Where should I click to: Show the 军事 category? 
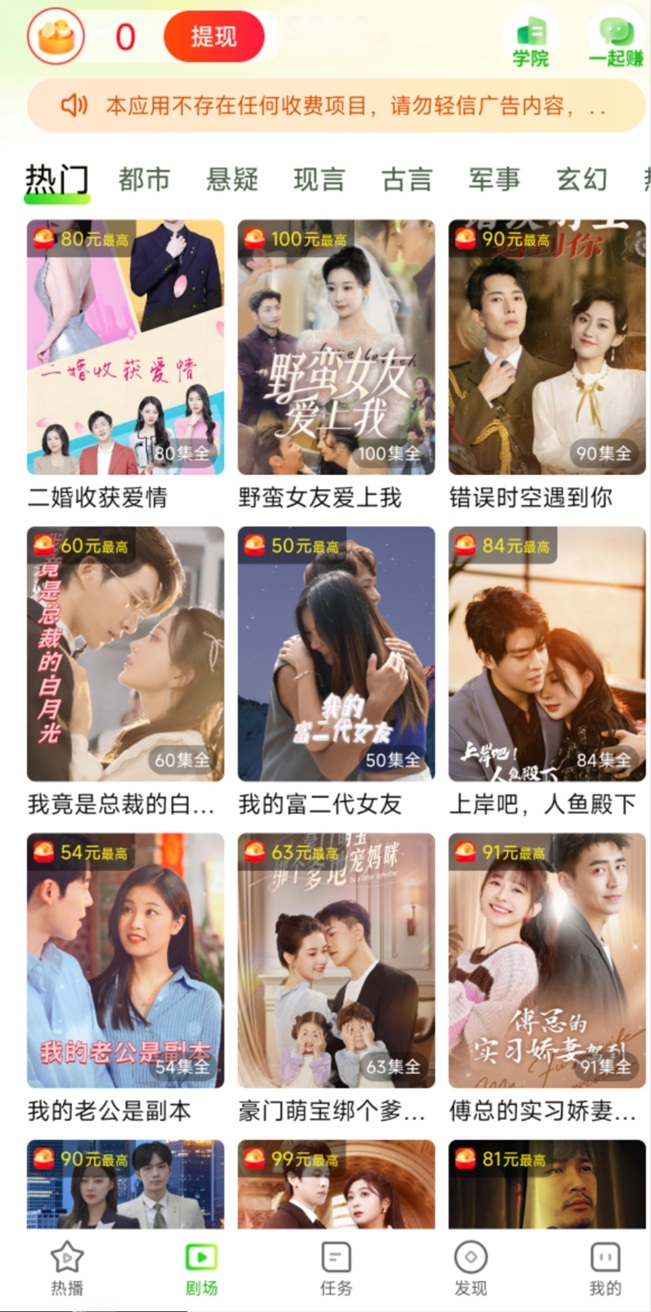coord(494,180)
